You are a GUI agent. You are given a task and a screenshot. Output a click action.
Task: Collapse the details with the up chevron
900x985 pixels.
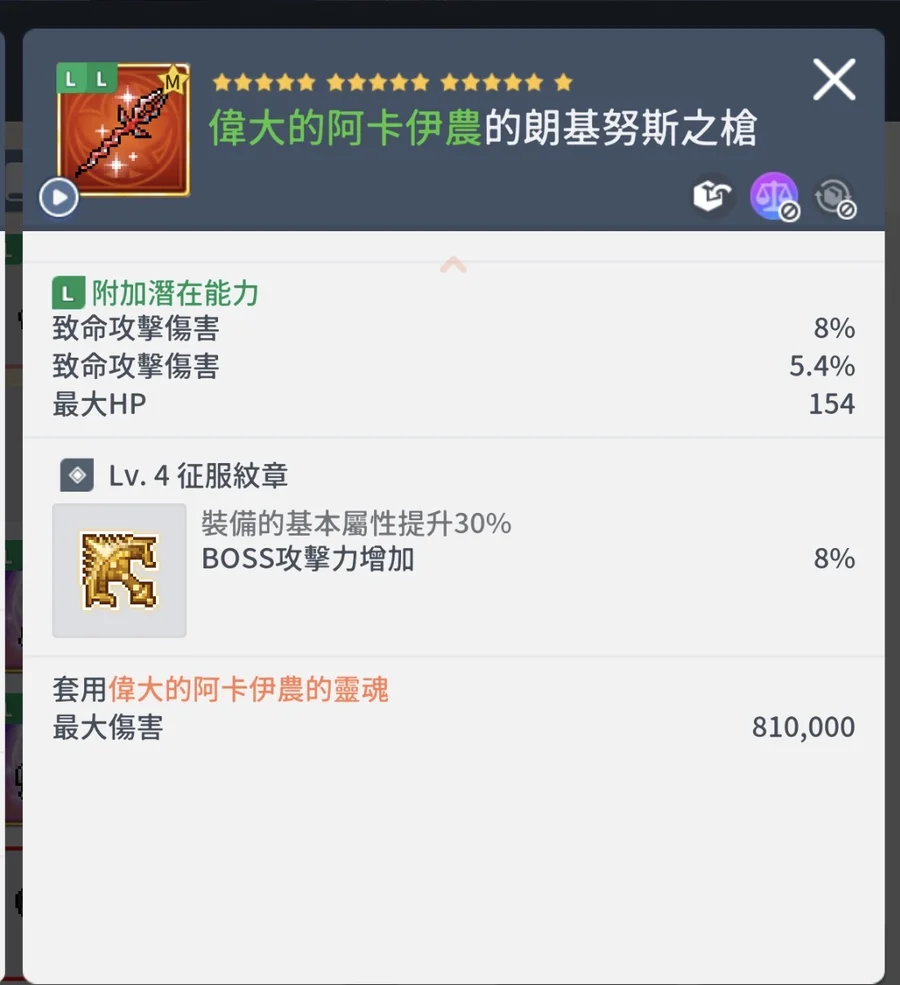tap(452, 265)
